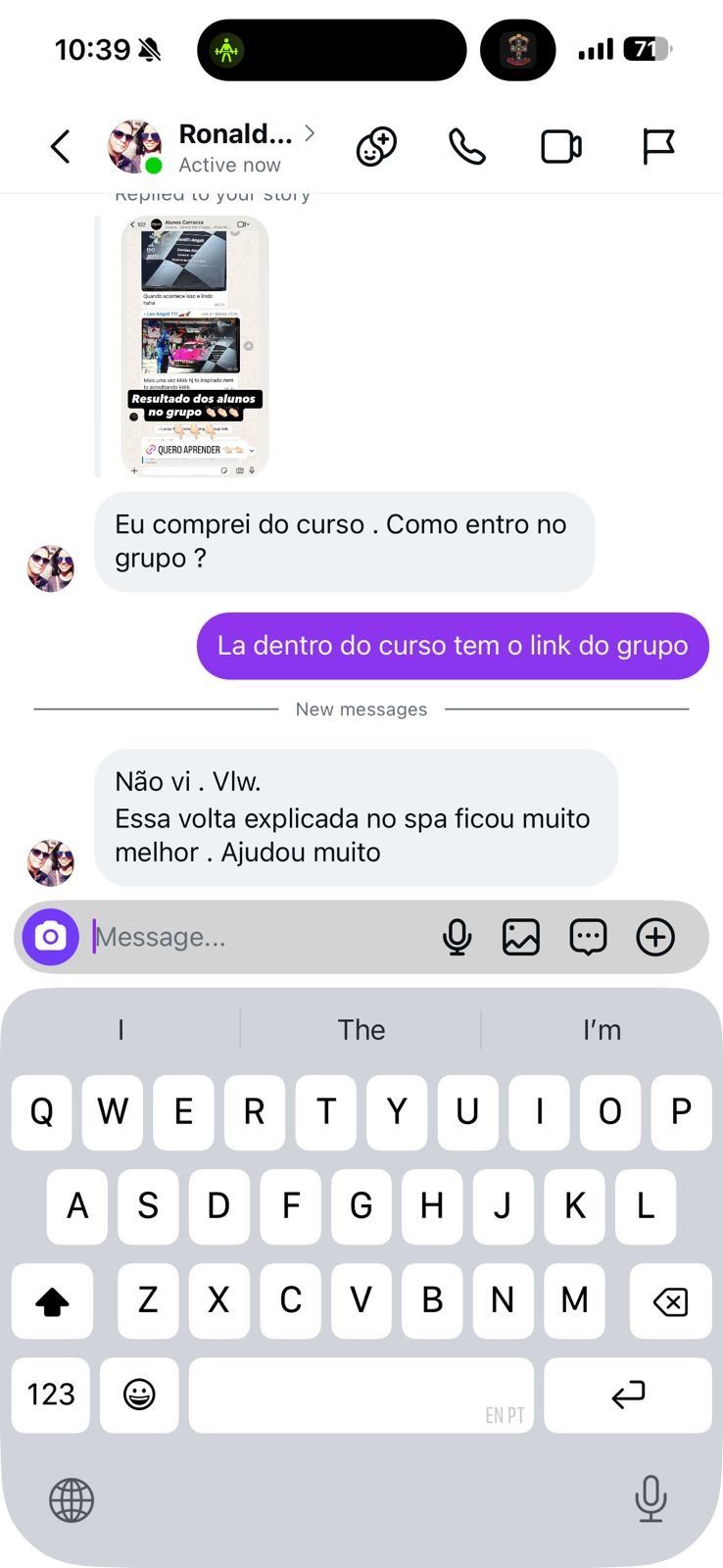Start keyboard dictation with the microphone
The width and height of the screenshot is (723, 1568).
coord(651,1498)
